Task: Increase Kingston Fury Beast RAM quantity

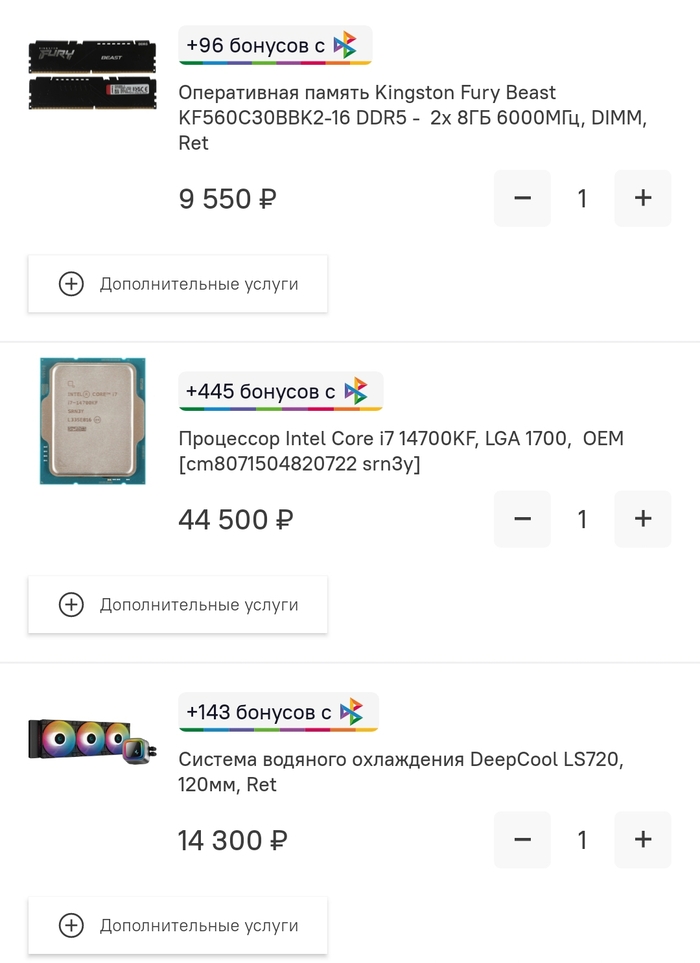Action: 642,198
